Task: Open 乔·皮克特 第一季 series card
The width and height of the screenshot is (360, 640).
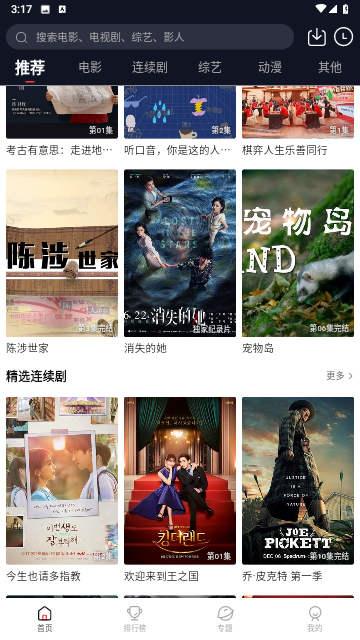Action: click(298, 481)
